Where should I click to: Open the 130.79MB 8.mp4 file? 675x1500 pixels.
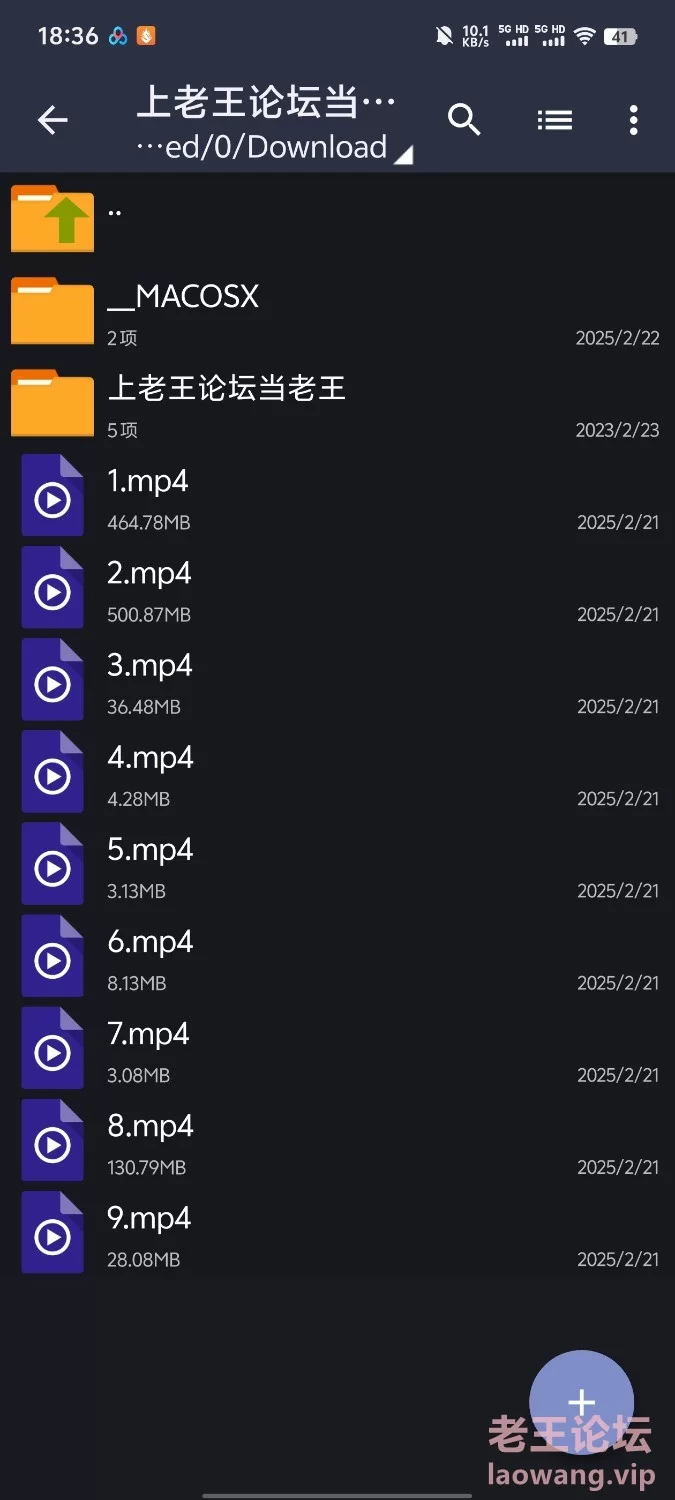337,1140
